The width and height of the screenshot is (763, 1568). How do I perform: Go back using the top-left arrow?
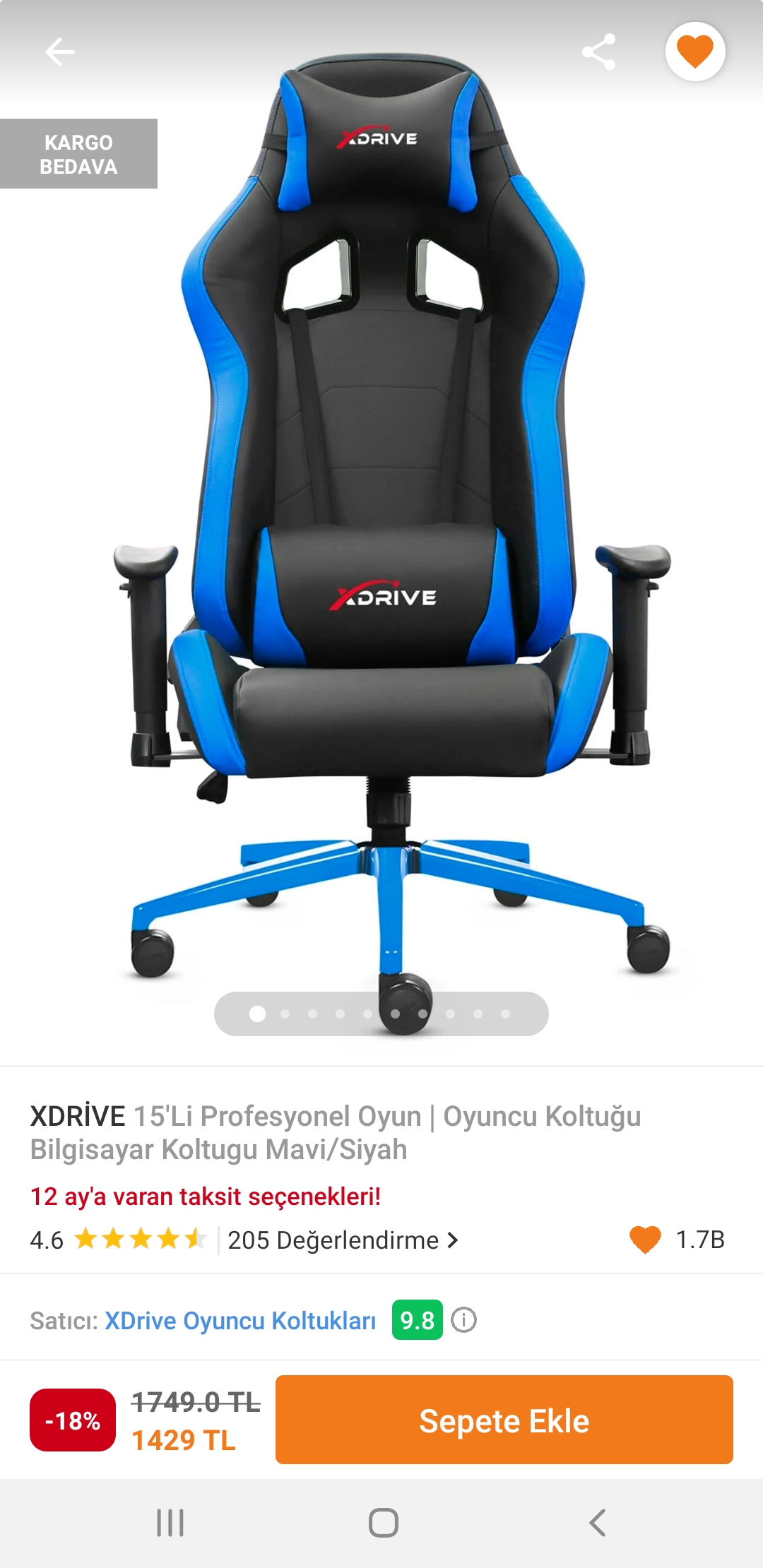pos(59,52)
